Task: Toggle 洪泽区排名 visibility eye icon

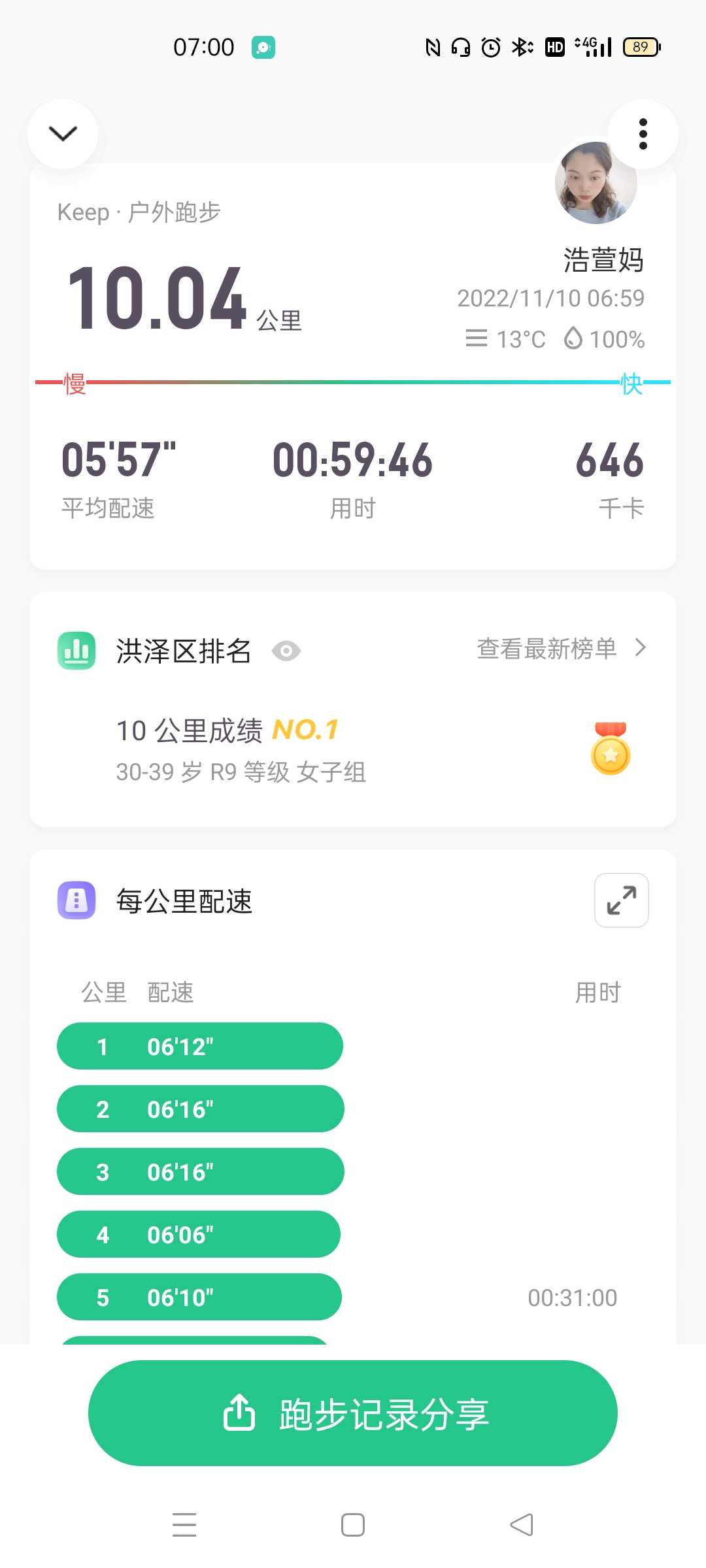Action: coord(286,651)
